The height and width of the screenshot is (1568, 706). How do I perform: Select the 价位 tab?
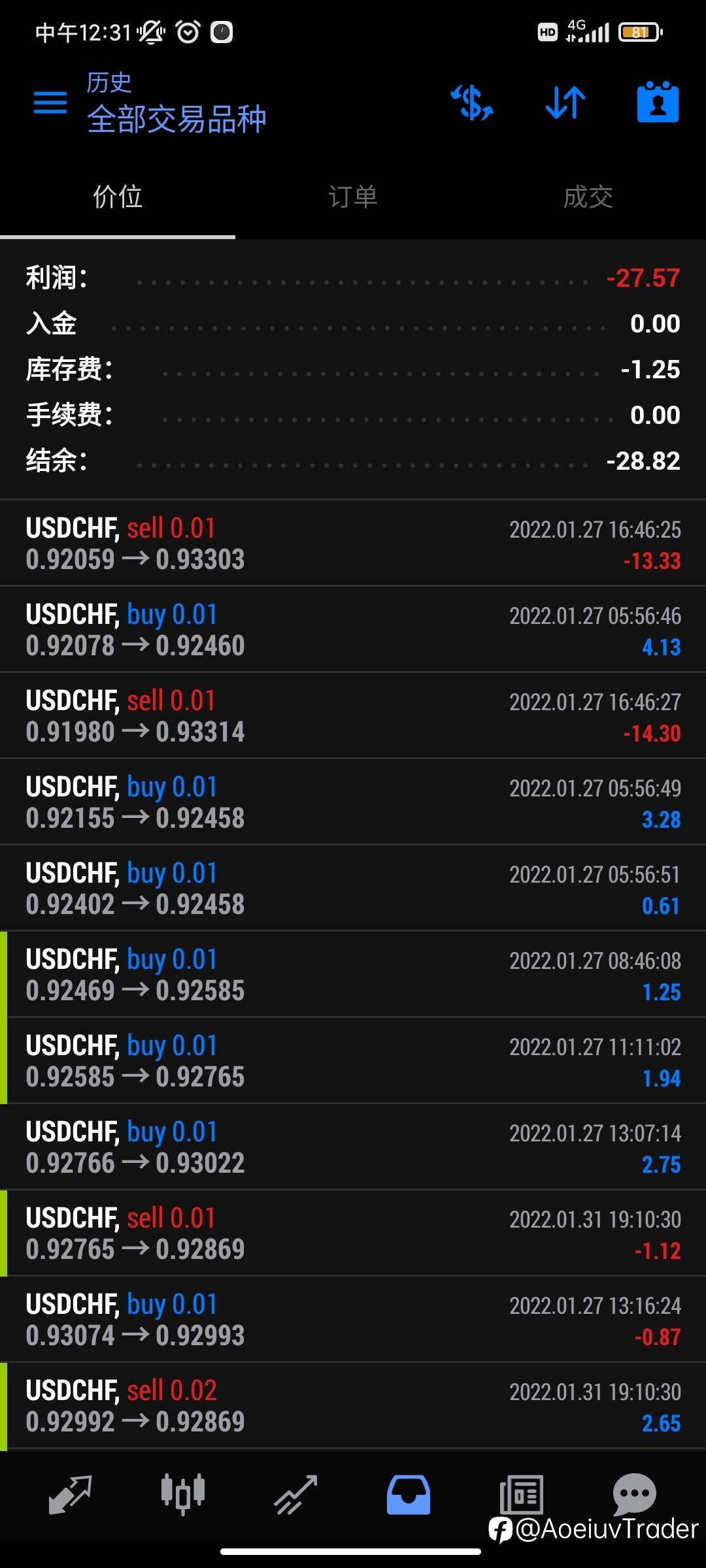click(x=118, y=197)
